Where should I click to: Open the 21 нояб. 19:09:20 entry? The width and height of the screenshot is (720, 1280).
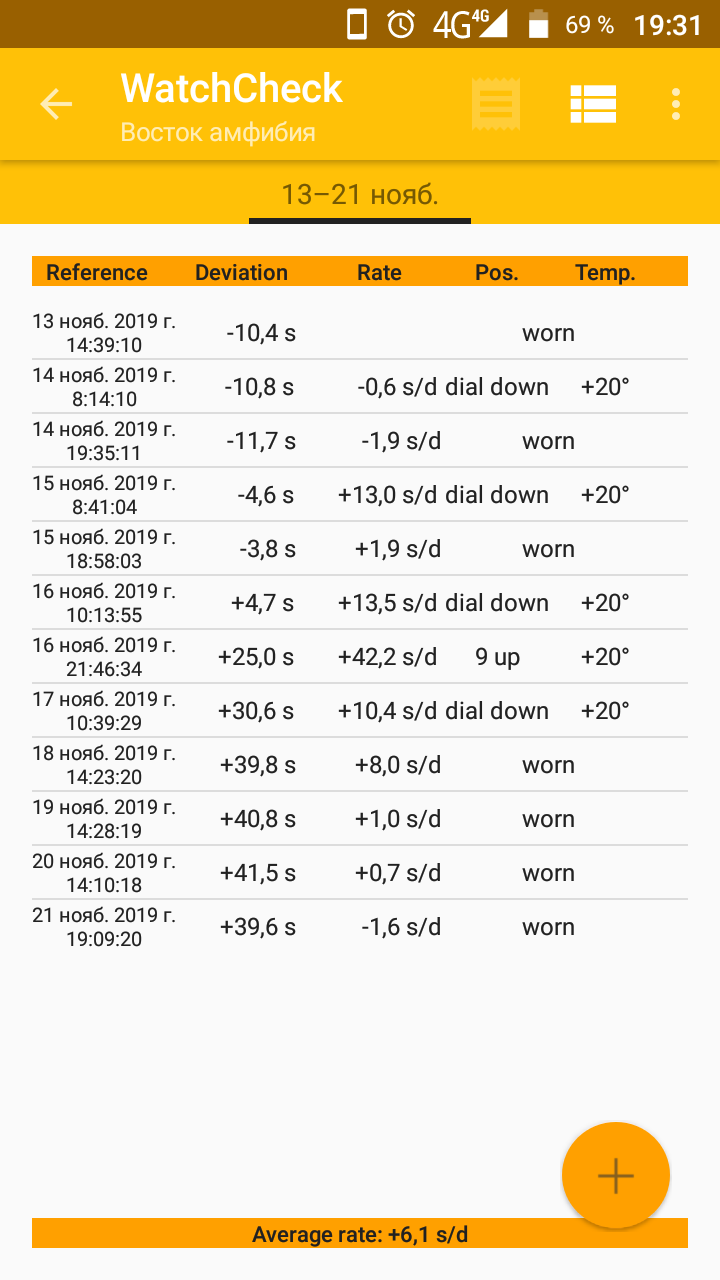(360, 927)
